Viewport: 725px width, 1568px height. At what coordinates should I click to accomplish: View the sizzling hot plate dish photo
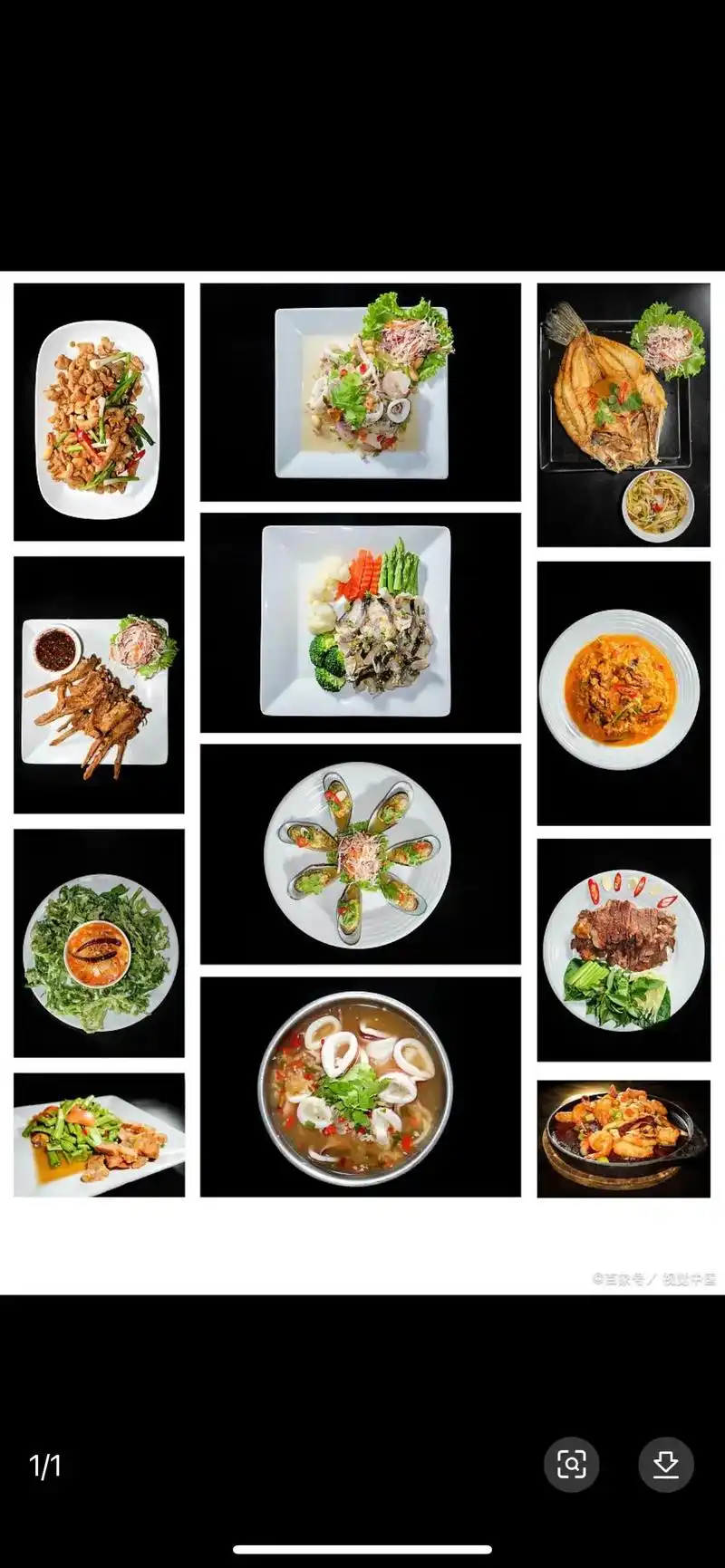click(x=623, y=1132)
